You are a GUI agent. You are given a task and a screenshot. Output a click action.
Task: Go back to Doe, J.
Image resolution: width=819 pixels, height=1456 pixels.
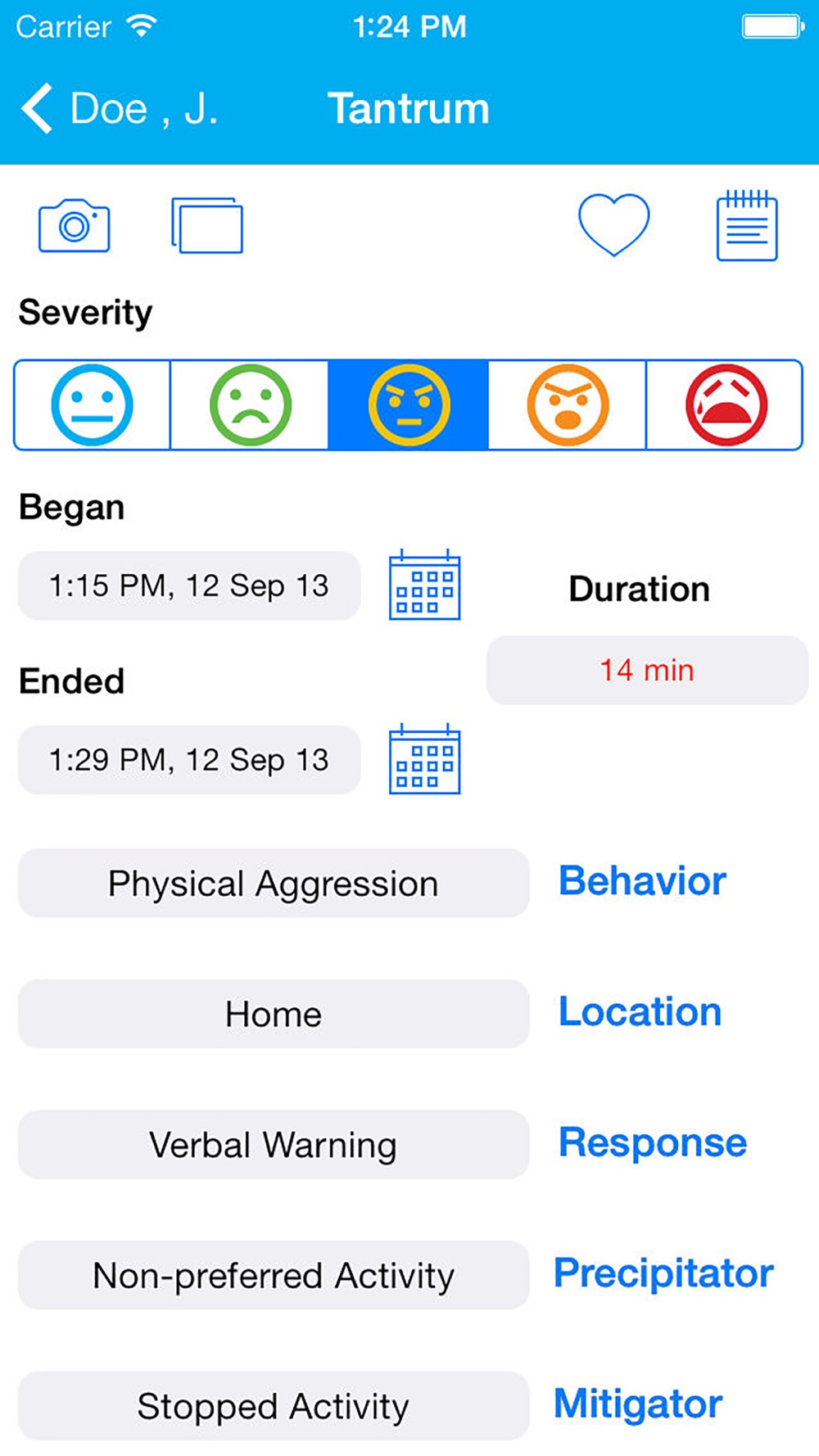pyautogui.click(x=119, y=108)
